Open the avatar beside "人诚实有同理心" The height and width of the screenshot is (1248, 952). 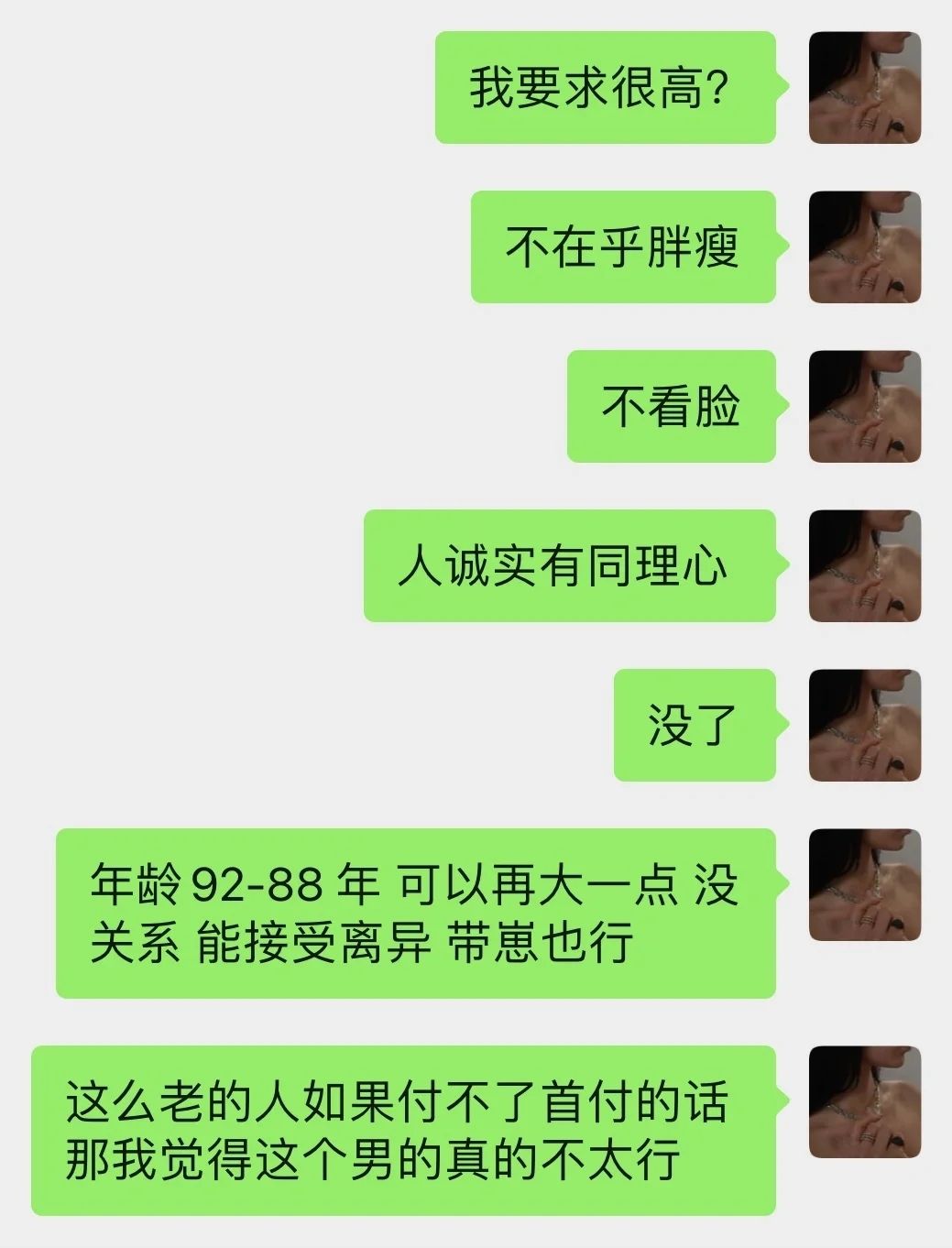pos(864,566)
